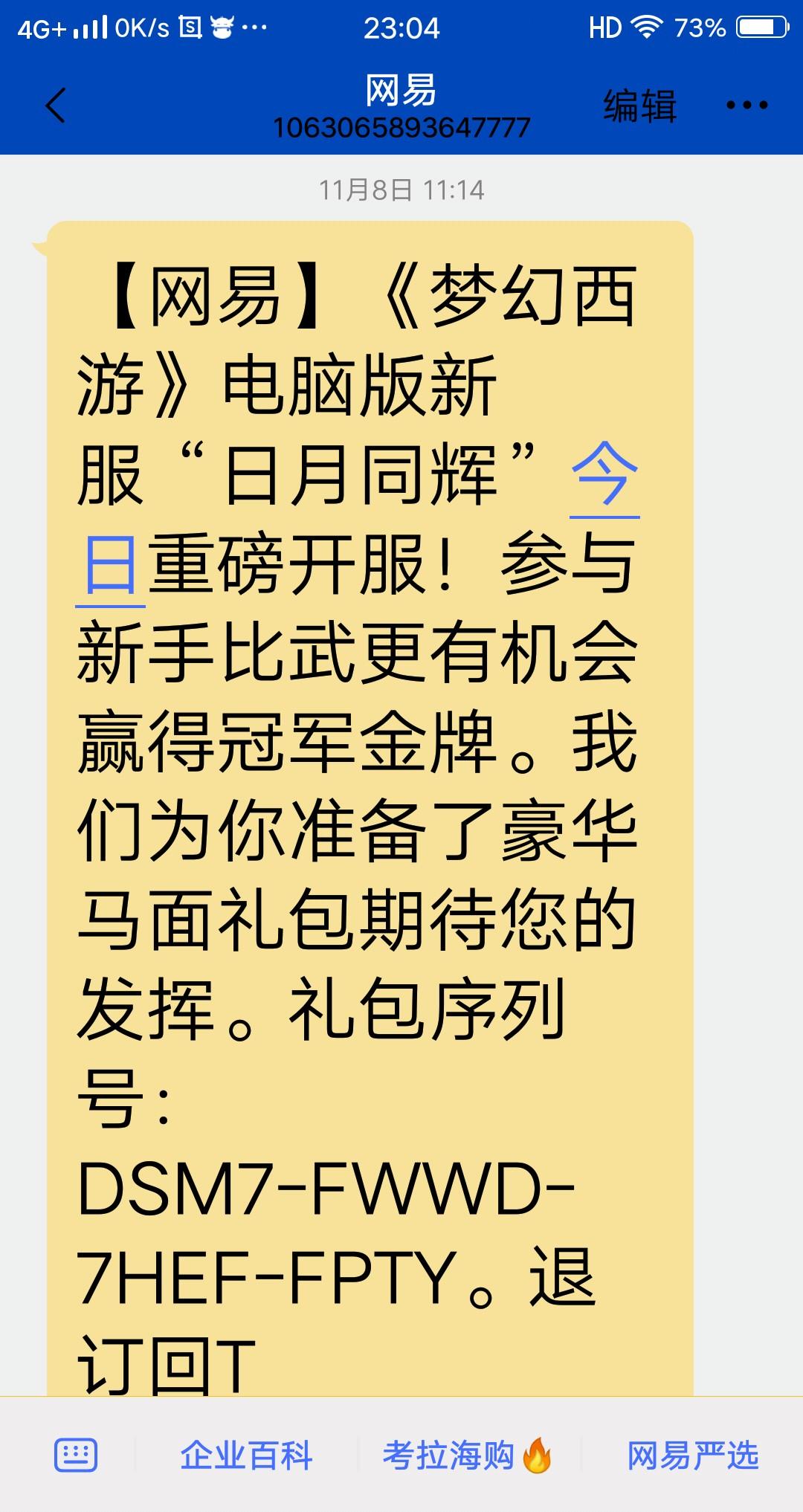803x1512 pixels.
Task: Go back to the message list
Action: (x=56, y=105)
